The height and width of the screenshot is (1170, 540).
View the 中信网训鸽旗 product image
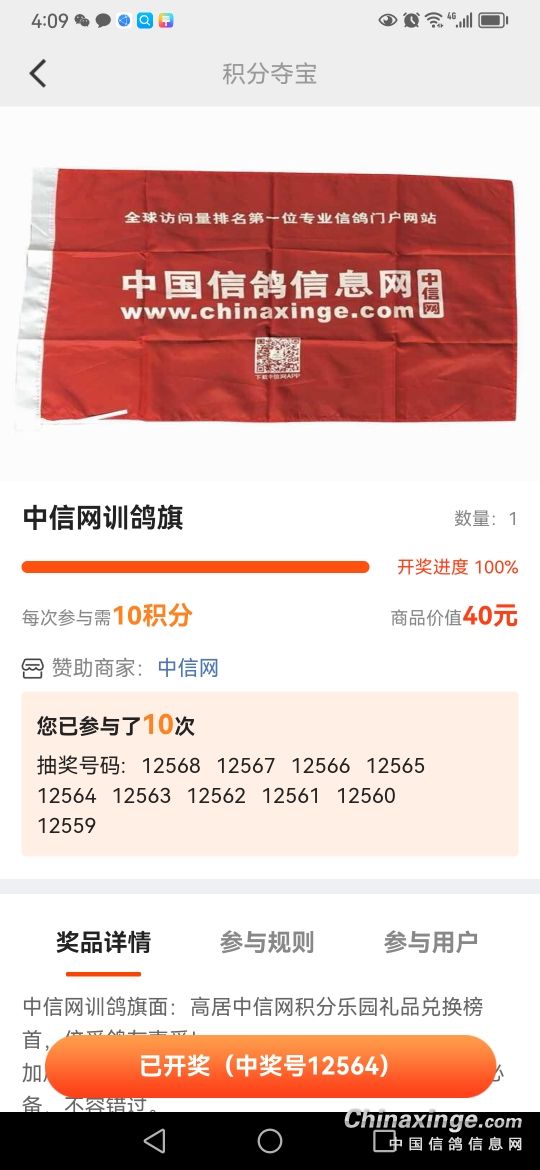tap(270, 293)
